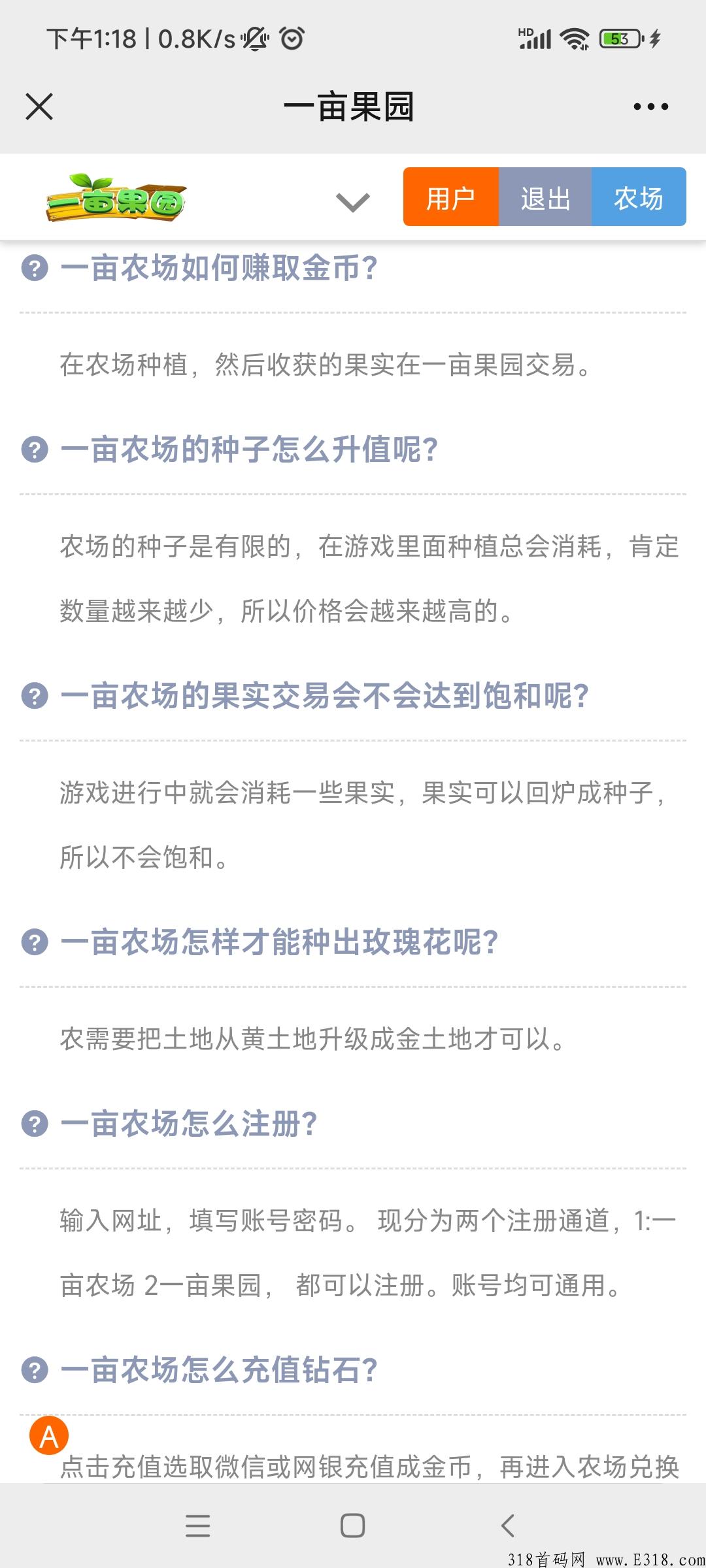The image size is (706, 1568).
Task: Tap the 退出 button to log out
Action: (545, 197)
